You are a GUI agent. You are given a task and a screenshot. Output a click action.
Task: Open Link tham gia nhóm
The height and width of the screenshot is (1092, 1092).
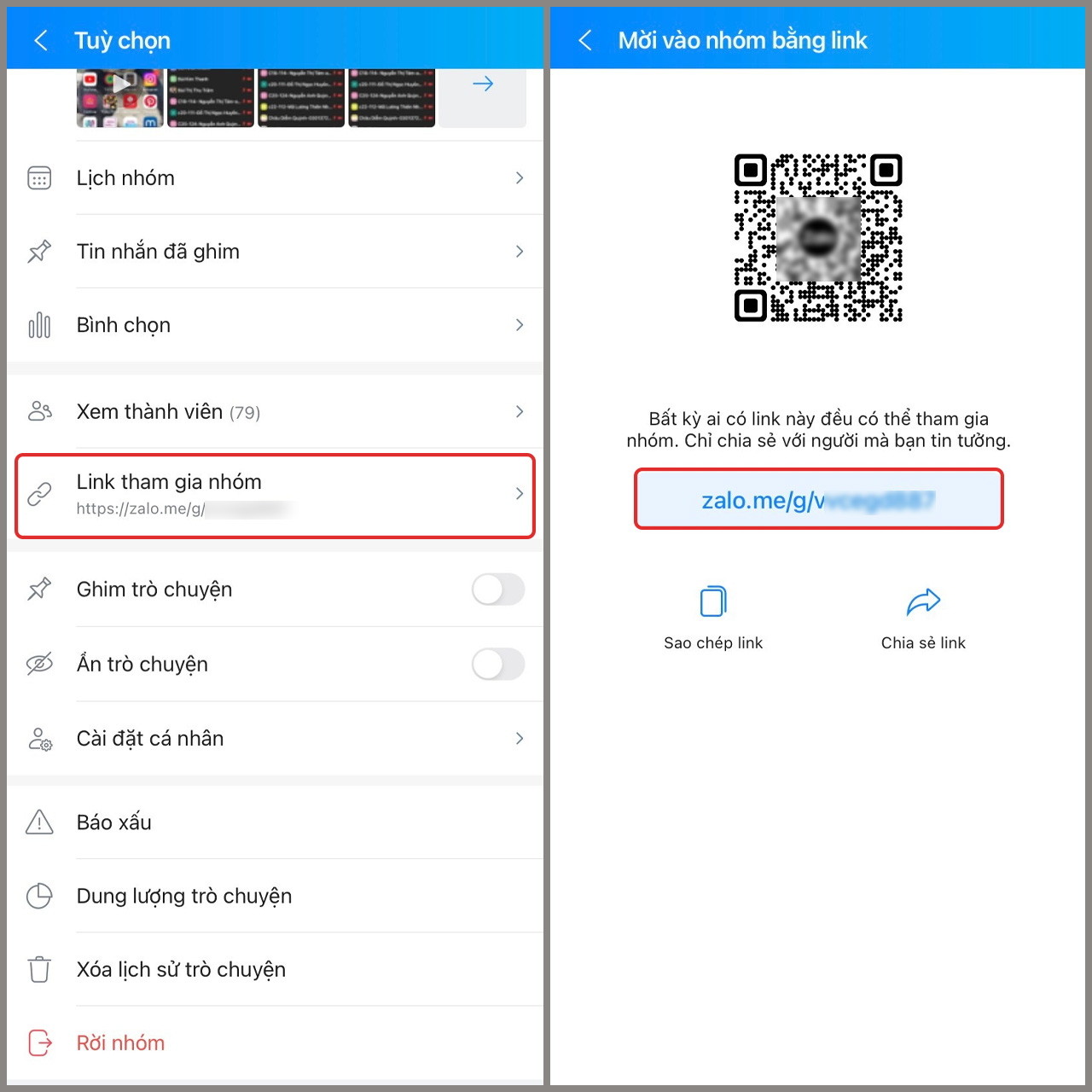point(275,495)
